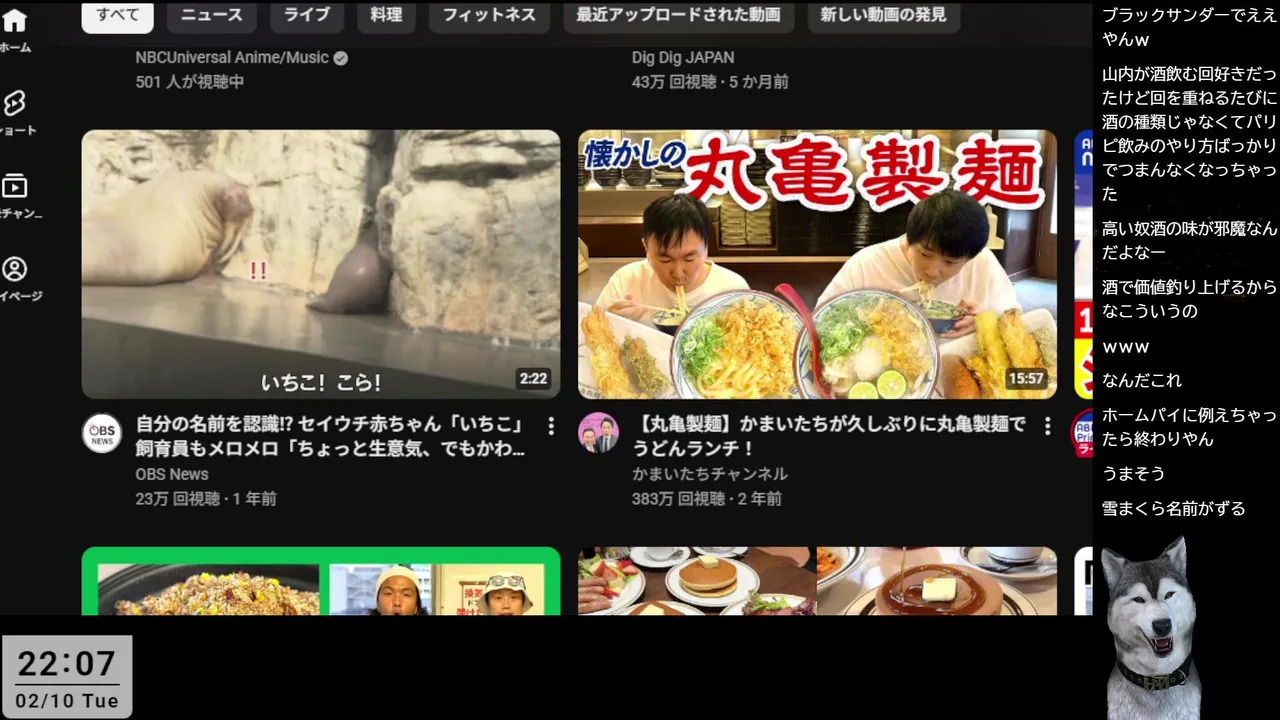Choose the 新しい動画の発見 chip

pos(883,15)
